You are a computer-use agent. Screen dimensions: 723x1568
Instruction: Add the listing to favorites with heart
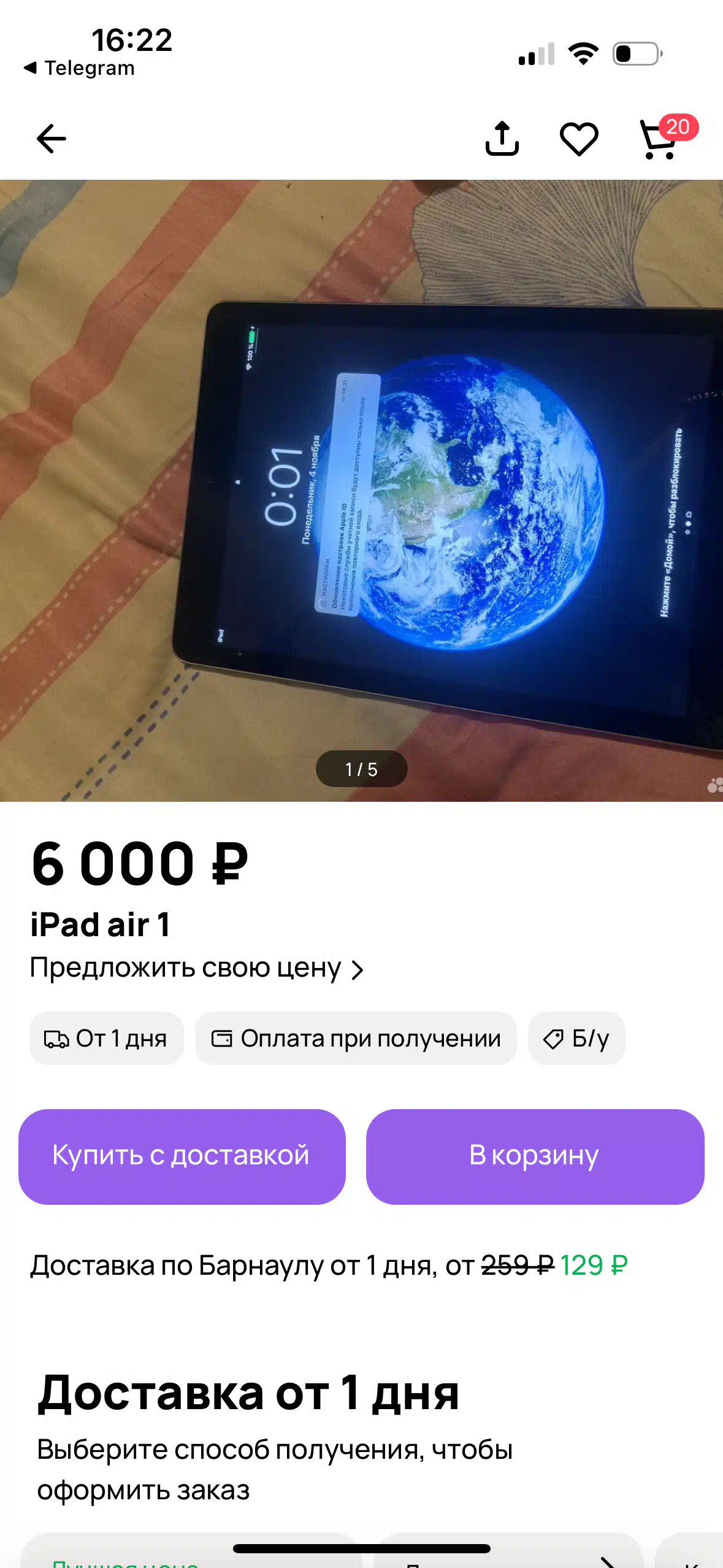(x=579, y=139)
